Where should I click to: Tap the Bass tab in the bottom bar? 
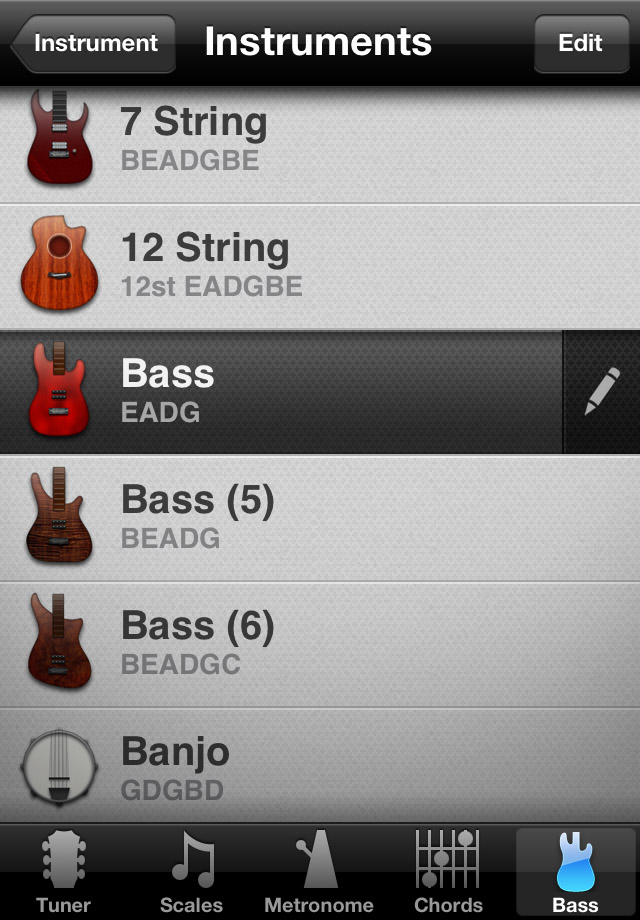pos(575,872)
